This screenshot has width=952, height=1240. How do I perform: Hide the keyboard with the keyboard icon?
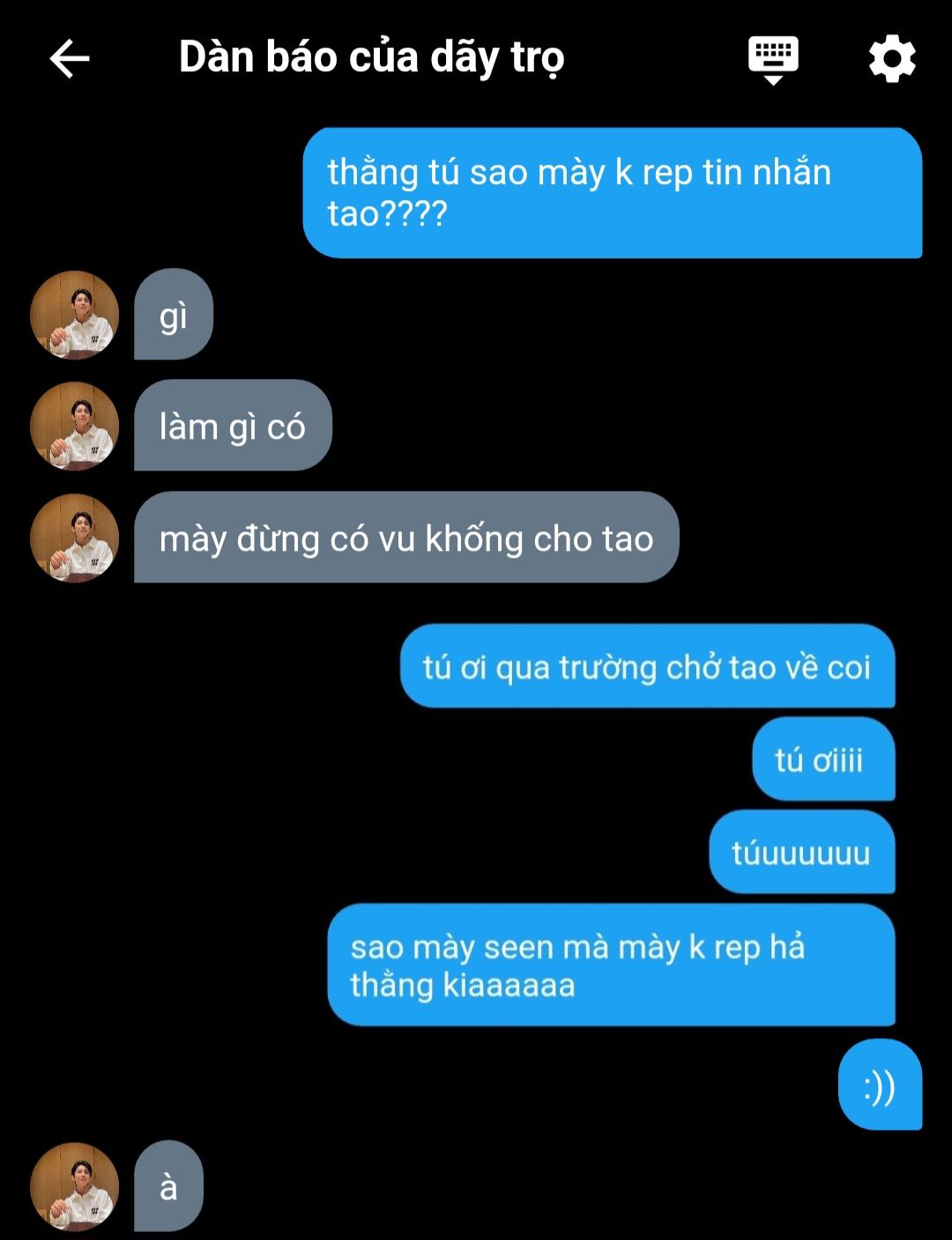point(773,59)
